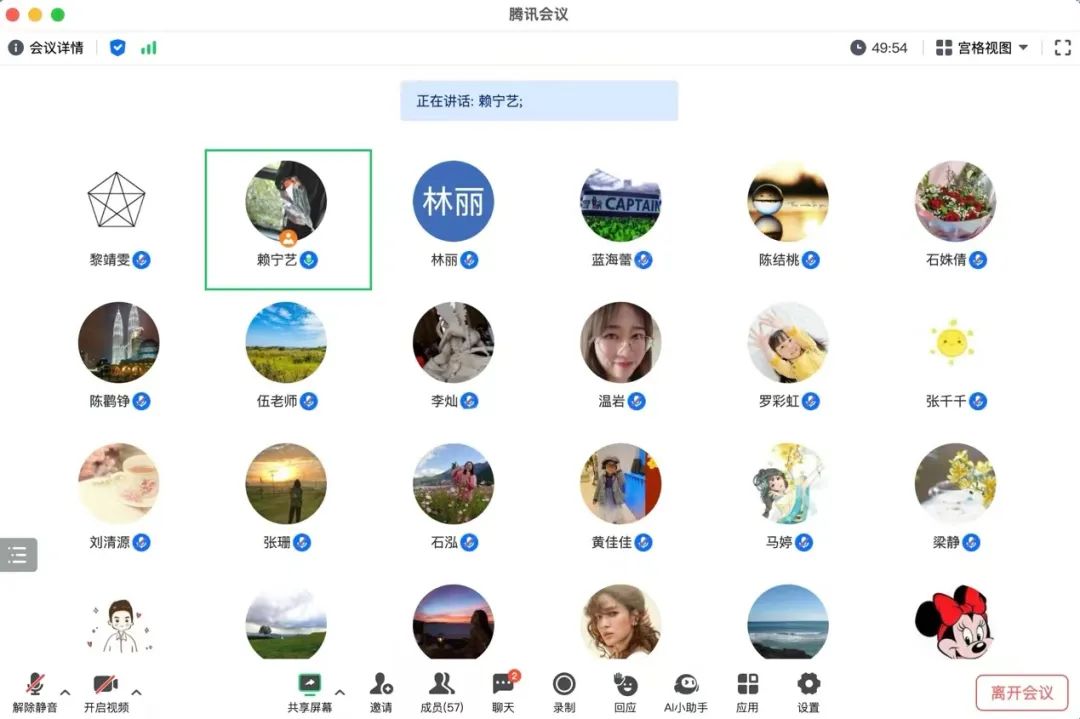Viewport: 1080px width, 719px height.
Task: Start 录制 recording
Action: coord(564,692)
